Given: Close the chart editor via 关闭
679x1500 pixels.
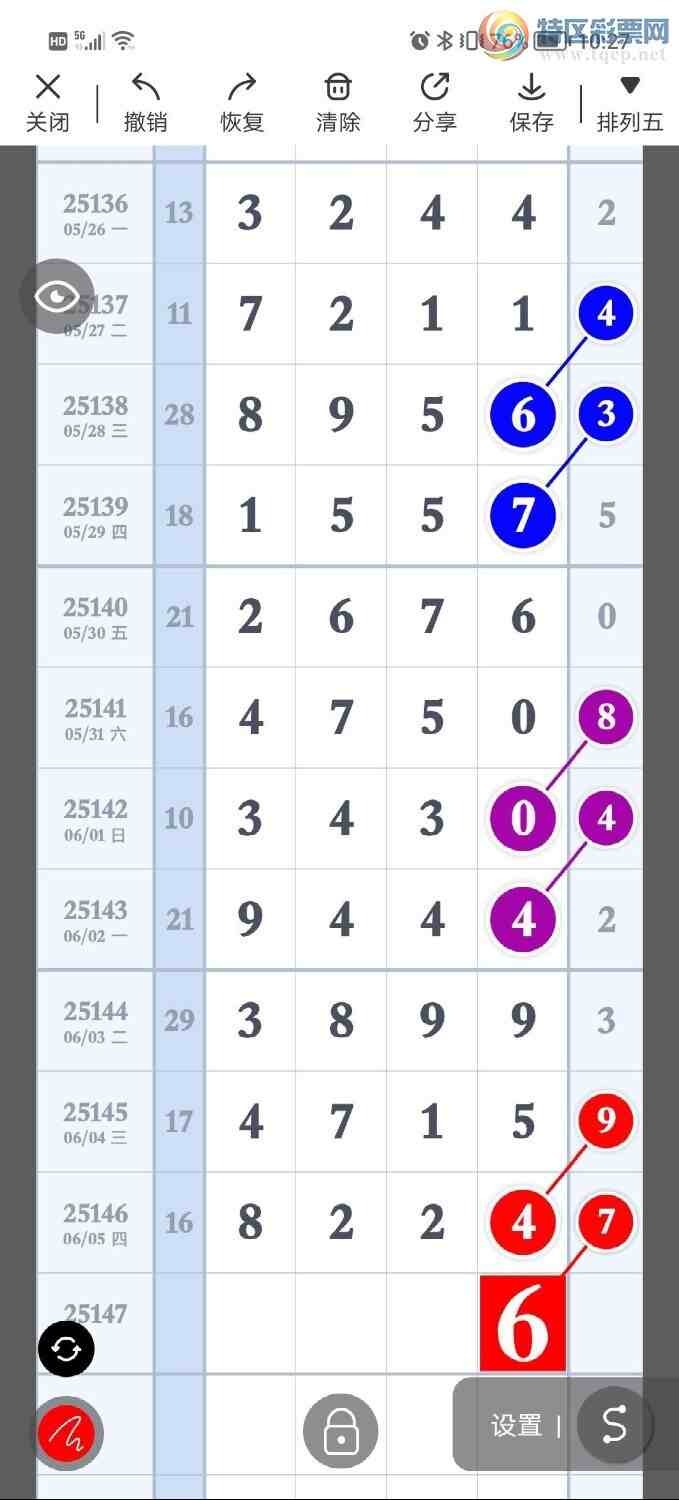Looking at the screenshot, I should point(47,103).
